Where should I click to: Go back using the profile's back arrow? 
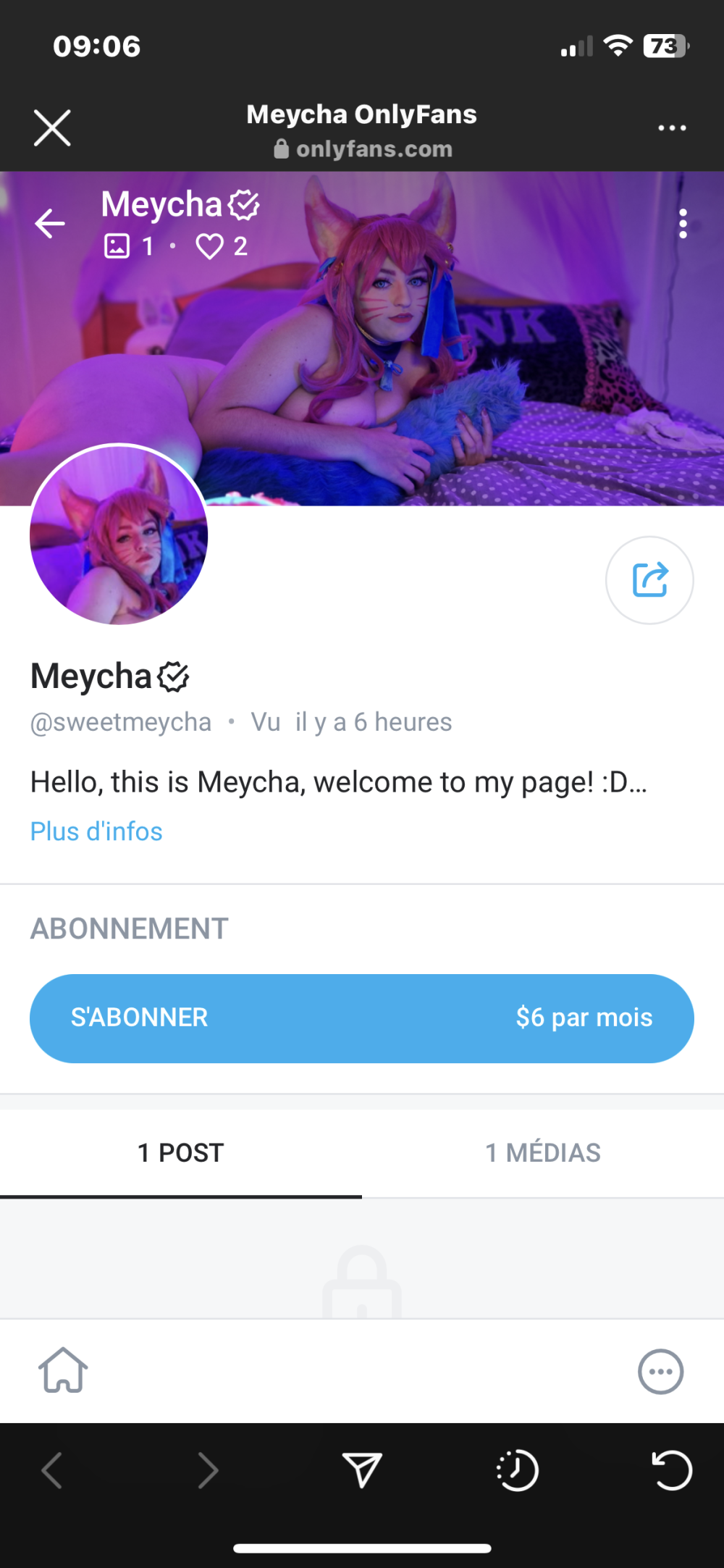pos(50,223)
